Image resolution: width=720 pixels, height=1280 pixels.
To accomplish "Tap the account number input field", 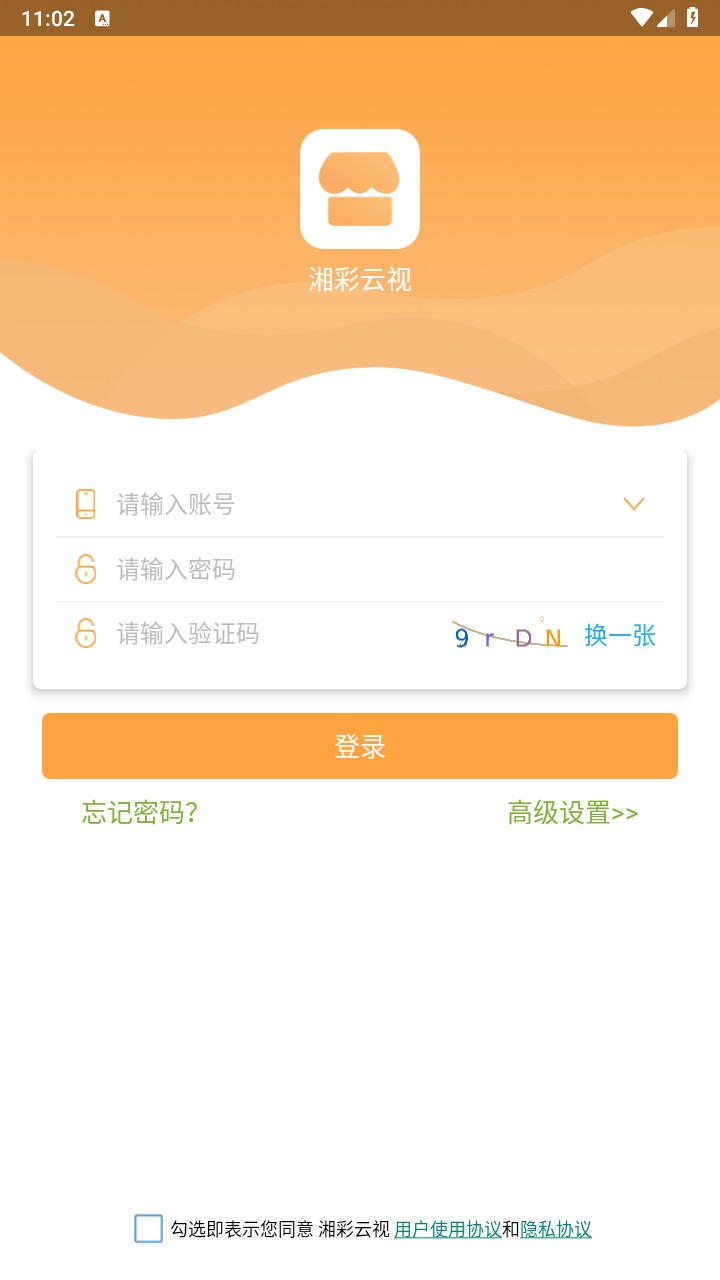I will [350, 505].
